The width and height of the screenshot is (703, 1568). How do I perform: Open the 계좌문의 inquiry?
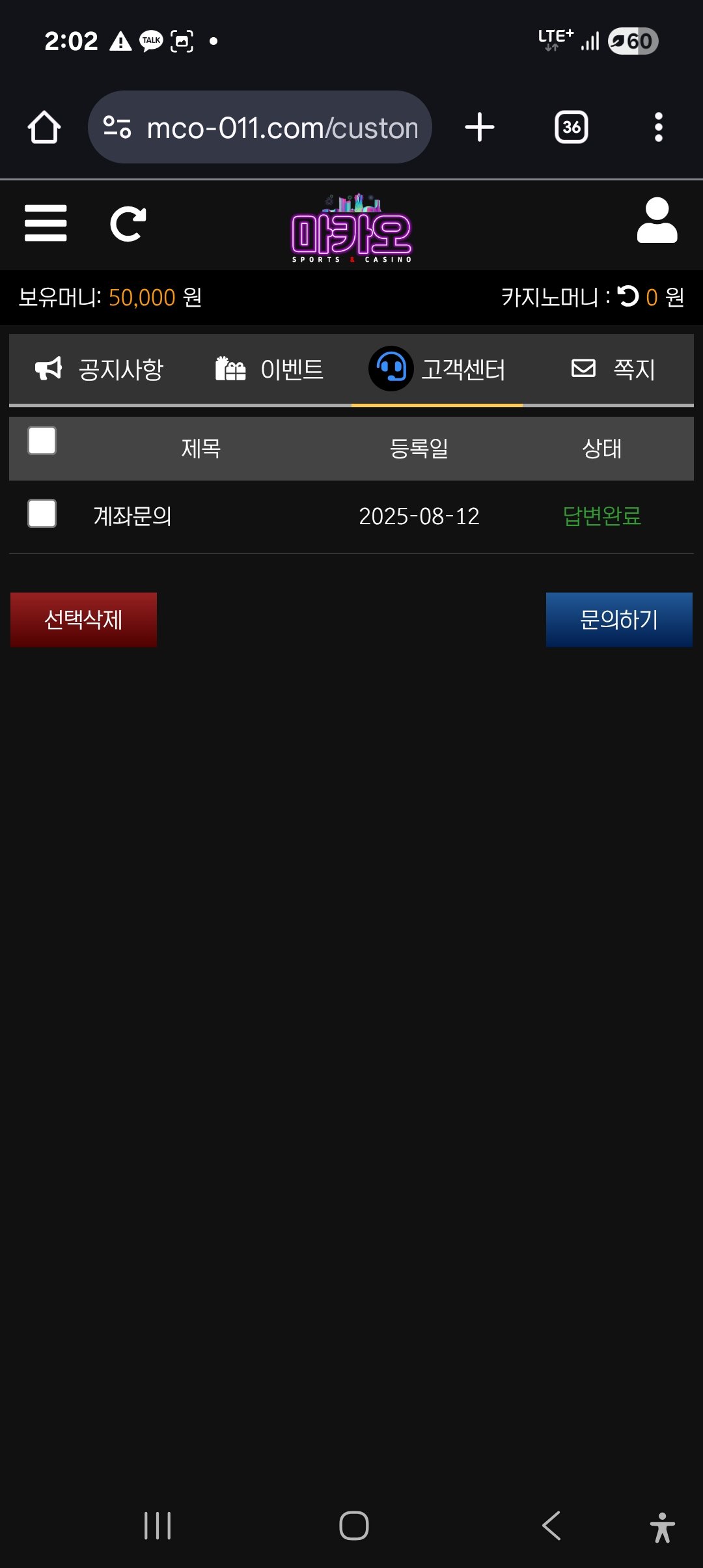[x=133, y=516]
